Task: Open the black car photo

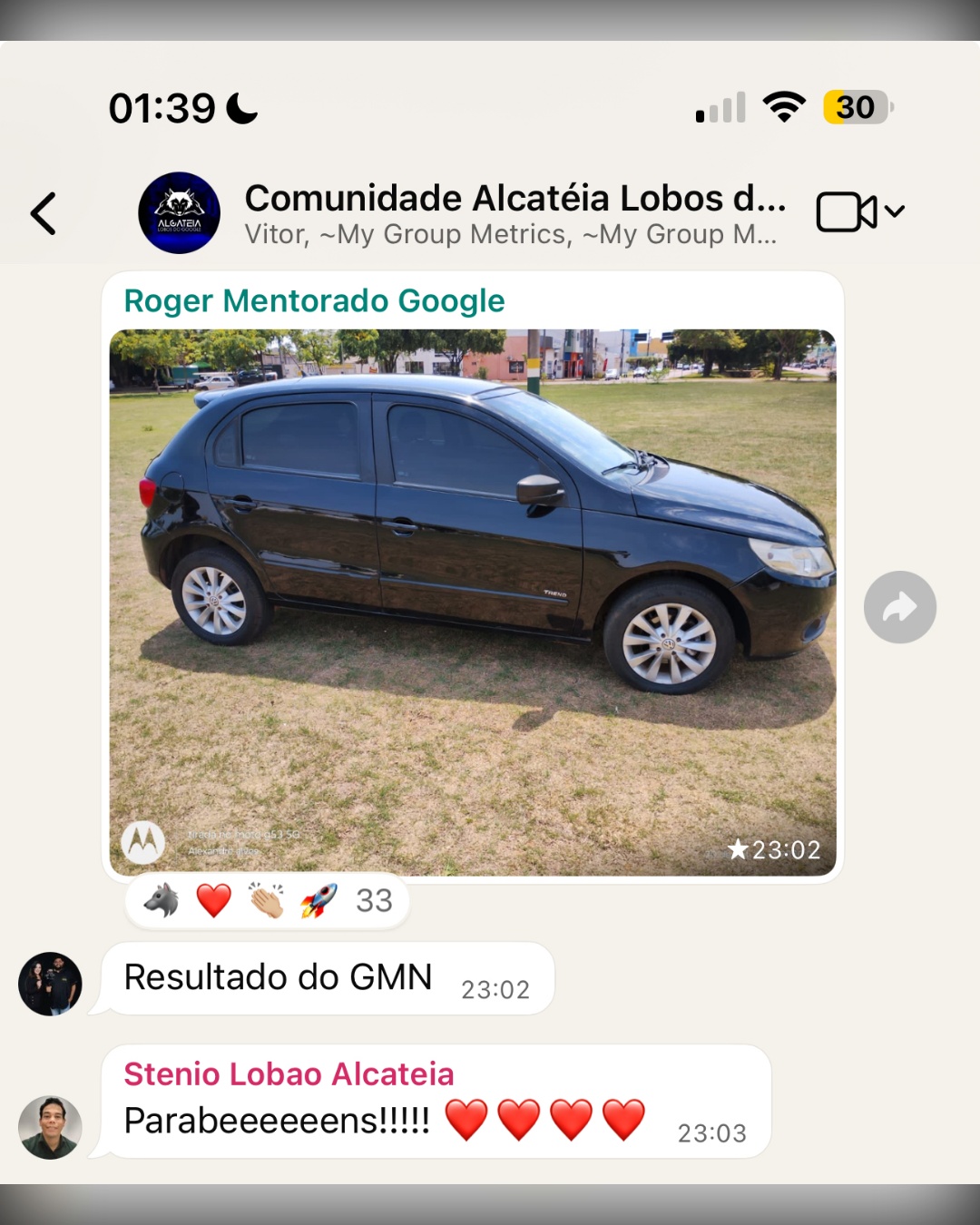Action: coord(473,601)
